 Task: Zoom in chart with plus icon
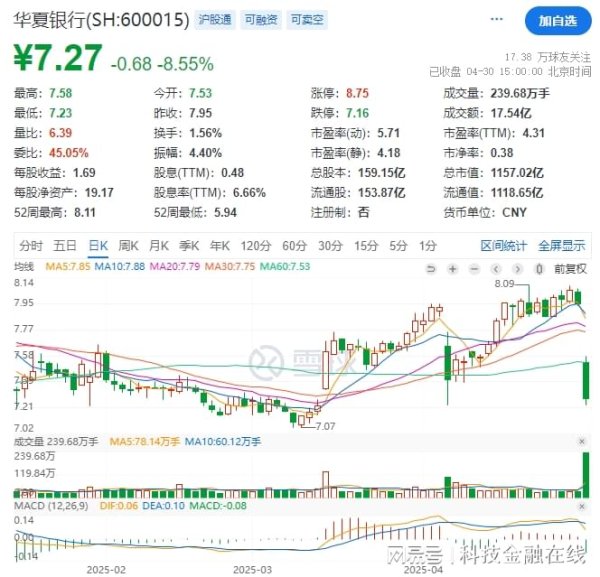point(451,268)
